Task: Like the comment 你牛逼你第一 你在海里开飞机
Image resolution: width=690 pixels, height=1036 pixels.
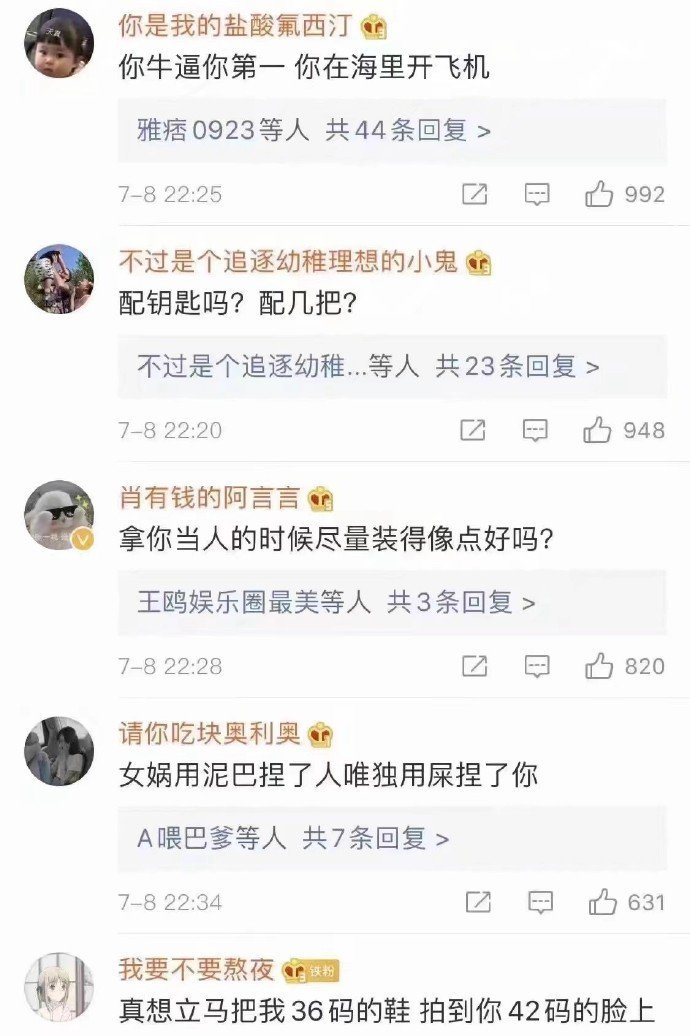Action: 600,194
